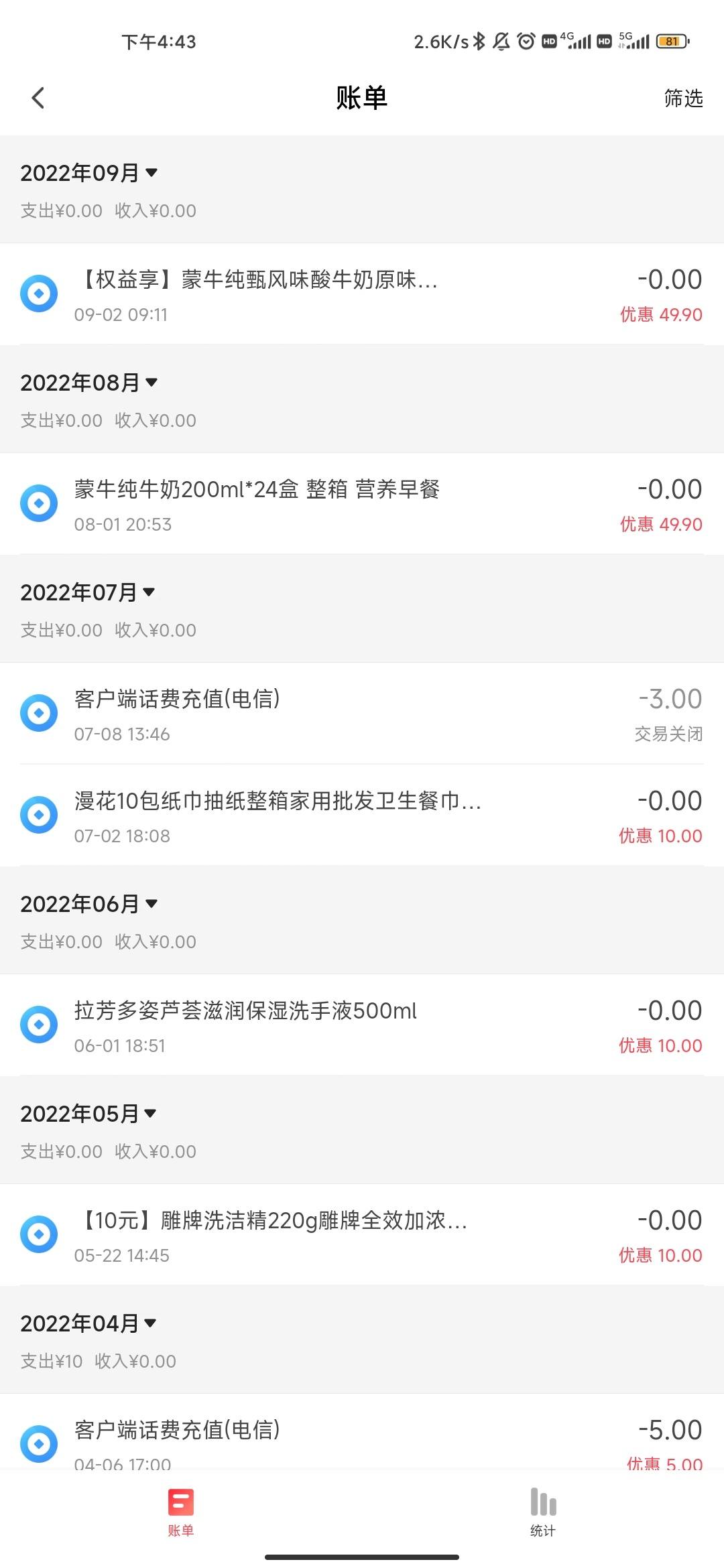Open the 拉芳多姿芦荟洗手液 bill entry
This screenshot has height=1568, width=724.
362,1025
